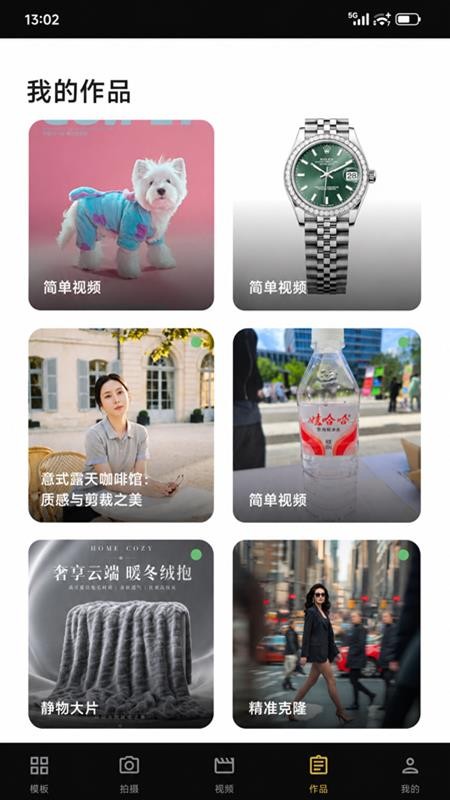Go to the 拍摄 tab
Image resolution: width=450 pixels, height=800 pixels.
point(129,774)
